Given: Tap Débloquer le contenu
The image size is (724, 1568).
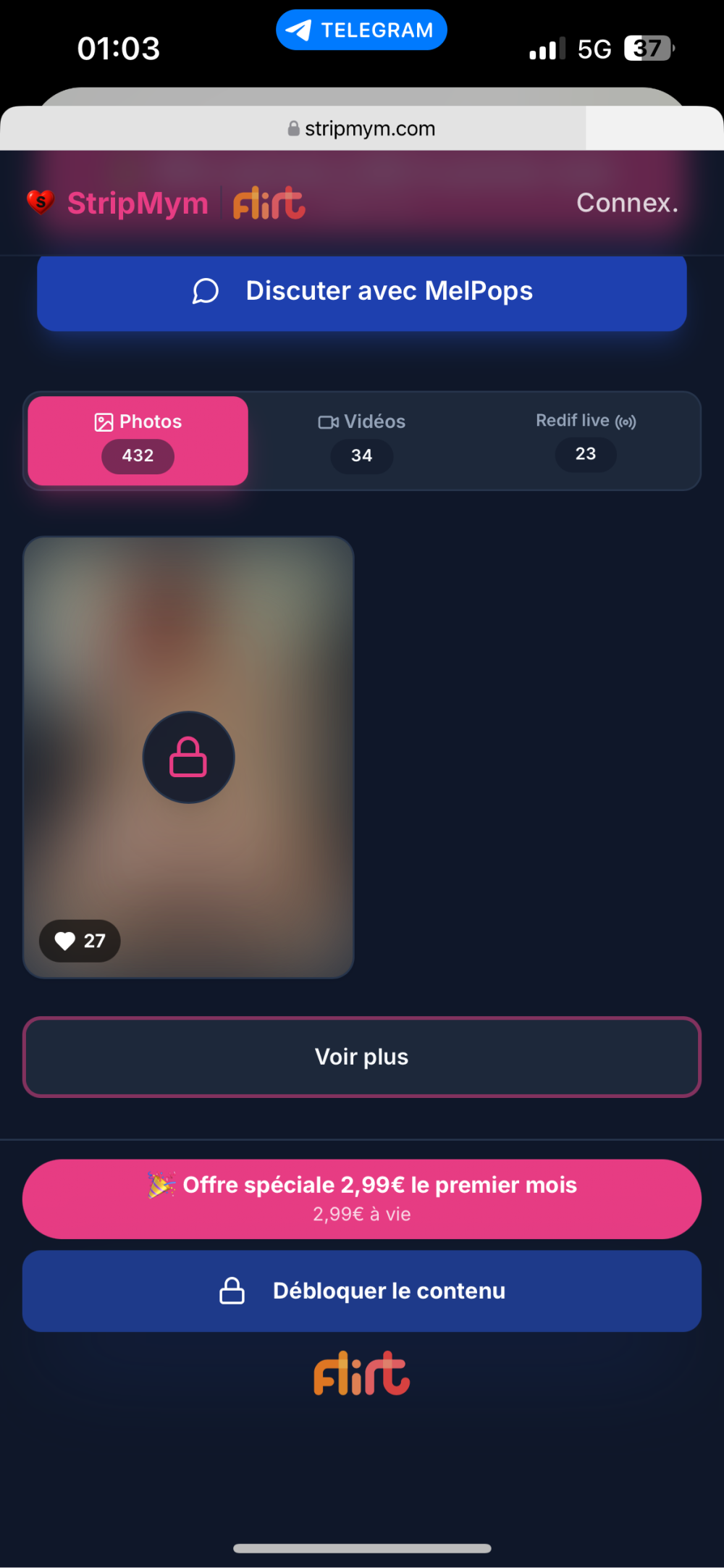Looking at the screenshot, I should (x=361, y=1291).
